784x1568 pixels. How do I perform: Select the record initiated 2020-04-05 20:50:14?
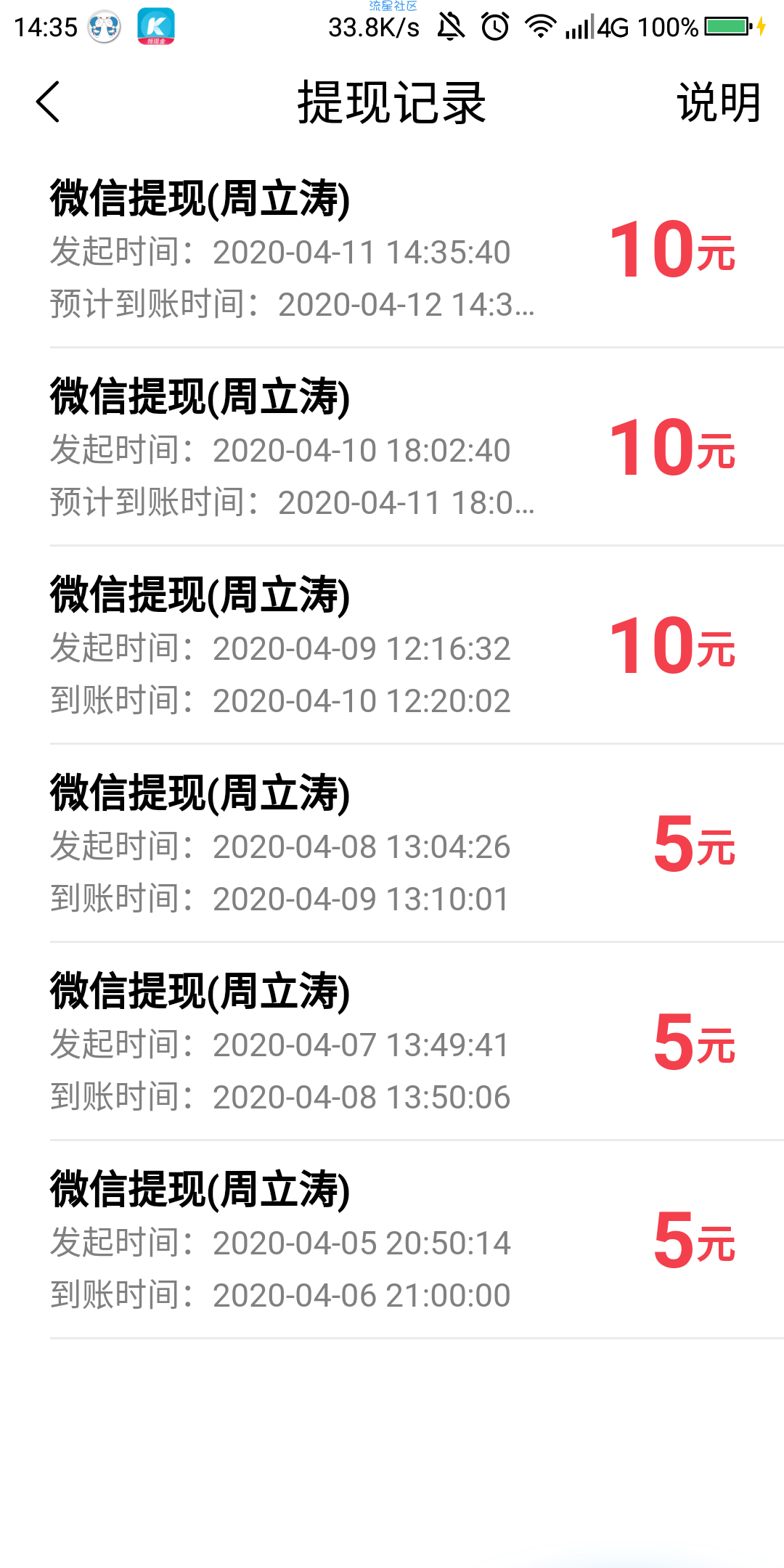392,1240
